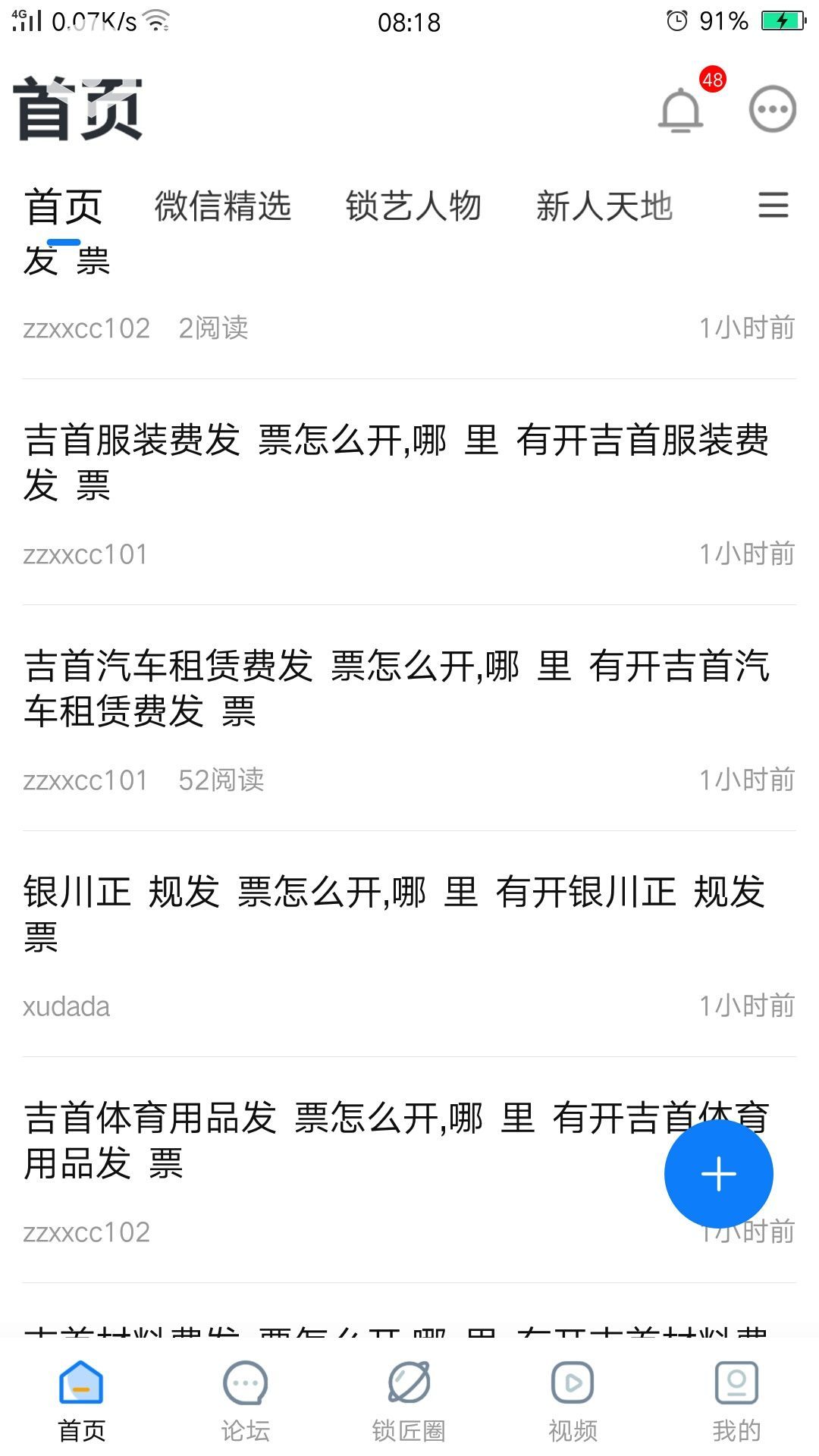Open the post about 吉首汽车租赁费发票
This screenshot has height=1456, width=819.
tap(394, 688)
